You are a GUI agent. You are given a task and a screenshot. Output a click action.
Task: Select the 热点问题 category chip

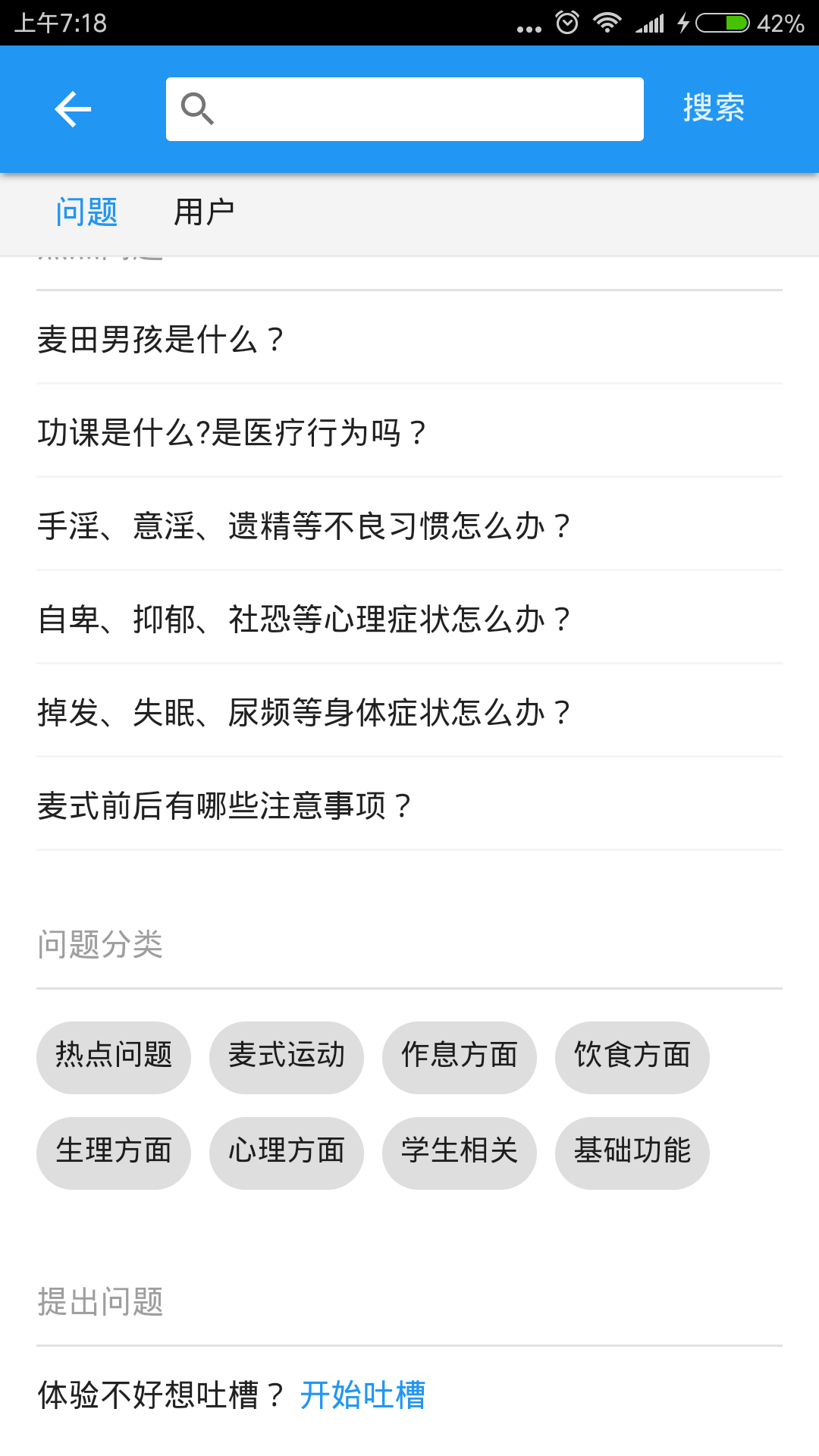coord(114,1056)
